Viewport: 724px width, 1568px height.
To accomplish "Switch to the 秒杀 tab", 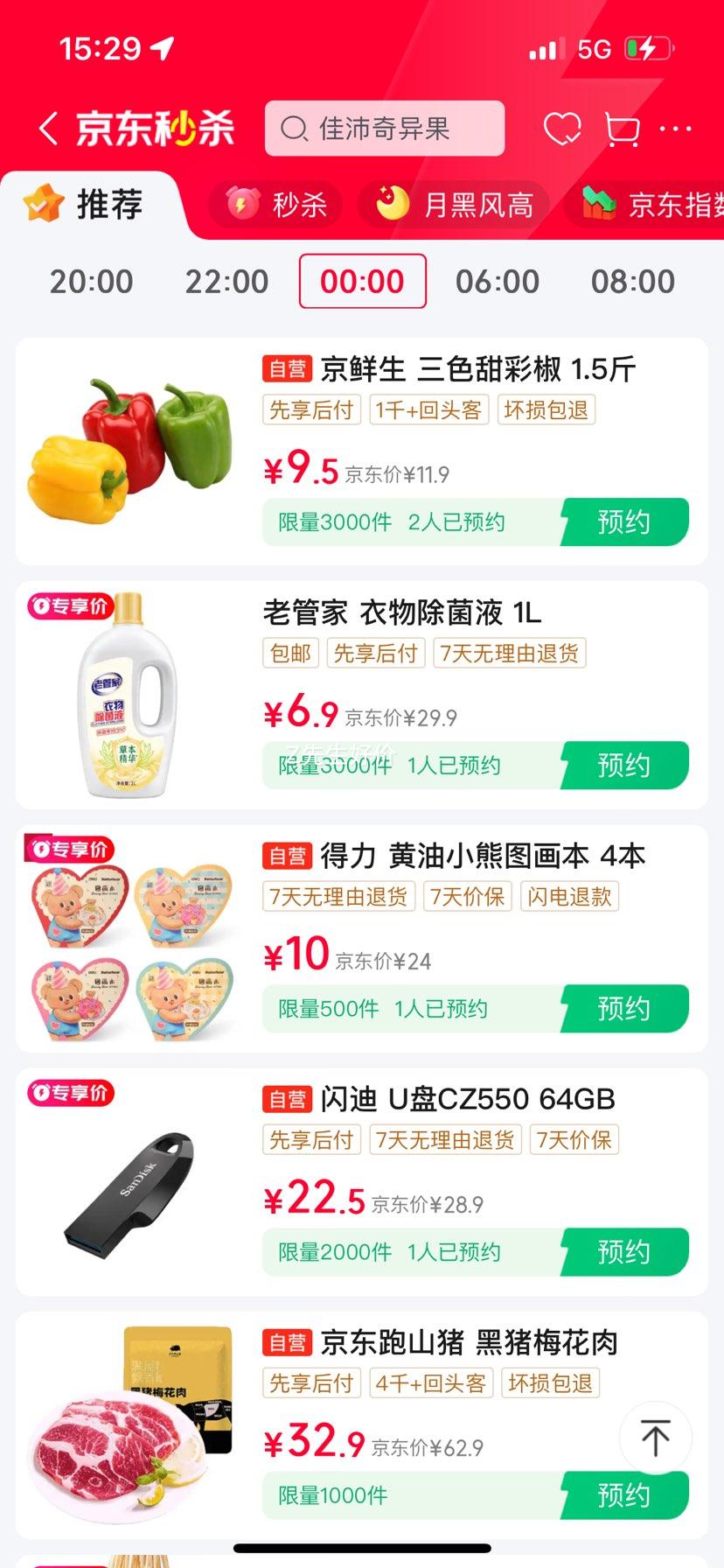I will [276, 205].
